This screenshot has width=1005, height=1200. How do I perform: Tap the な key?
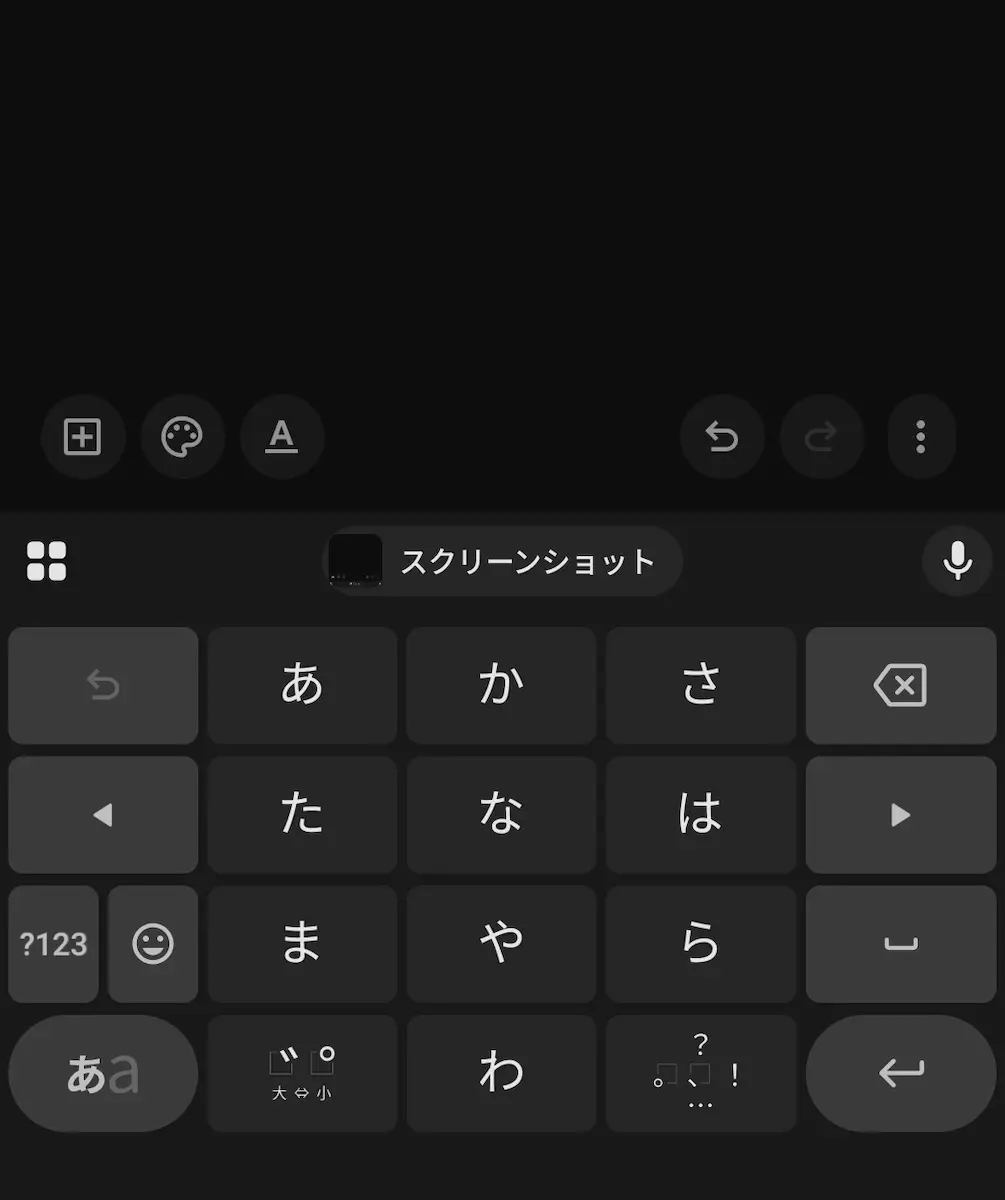[x=501, y=815]
